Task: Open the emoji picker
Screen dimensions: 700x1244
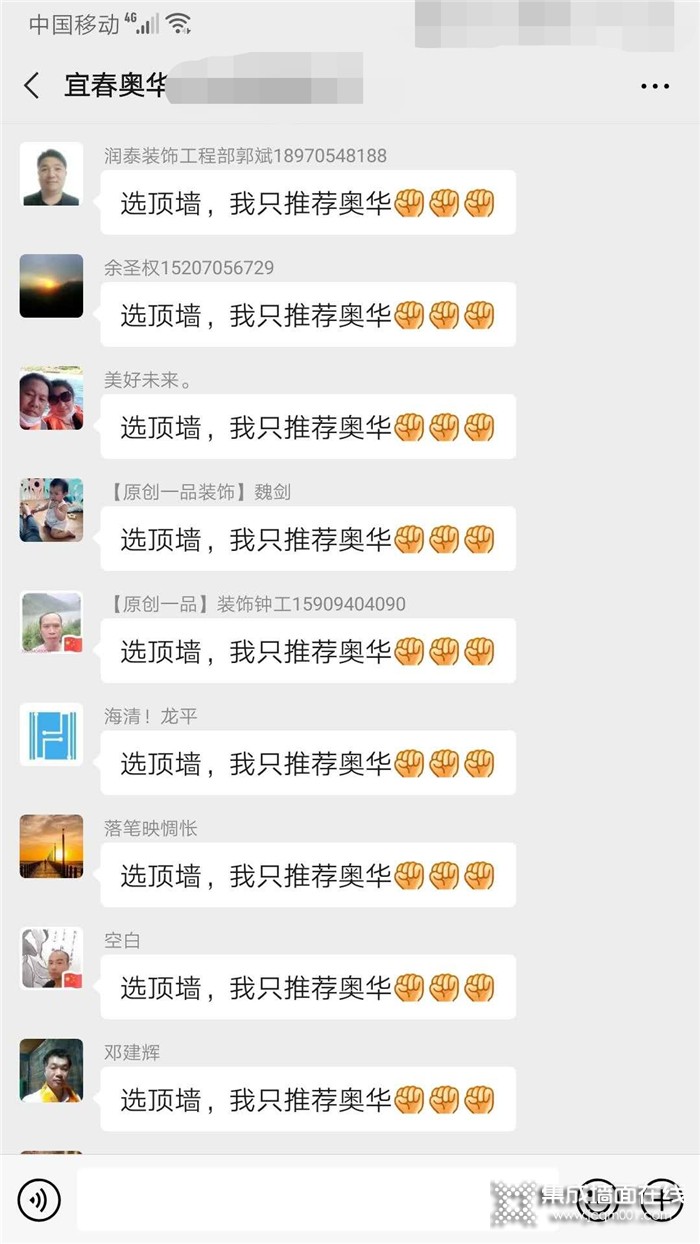Action: pyautogui.click(x=597, y=1199)
